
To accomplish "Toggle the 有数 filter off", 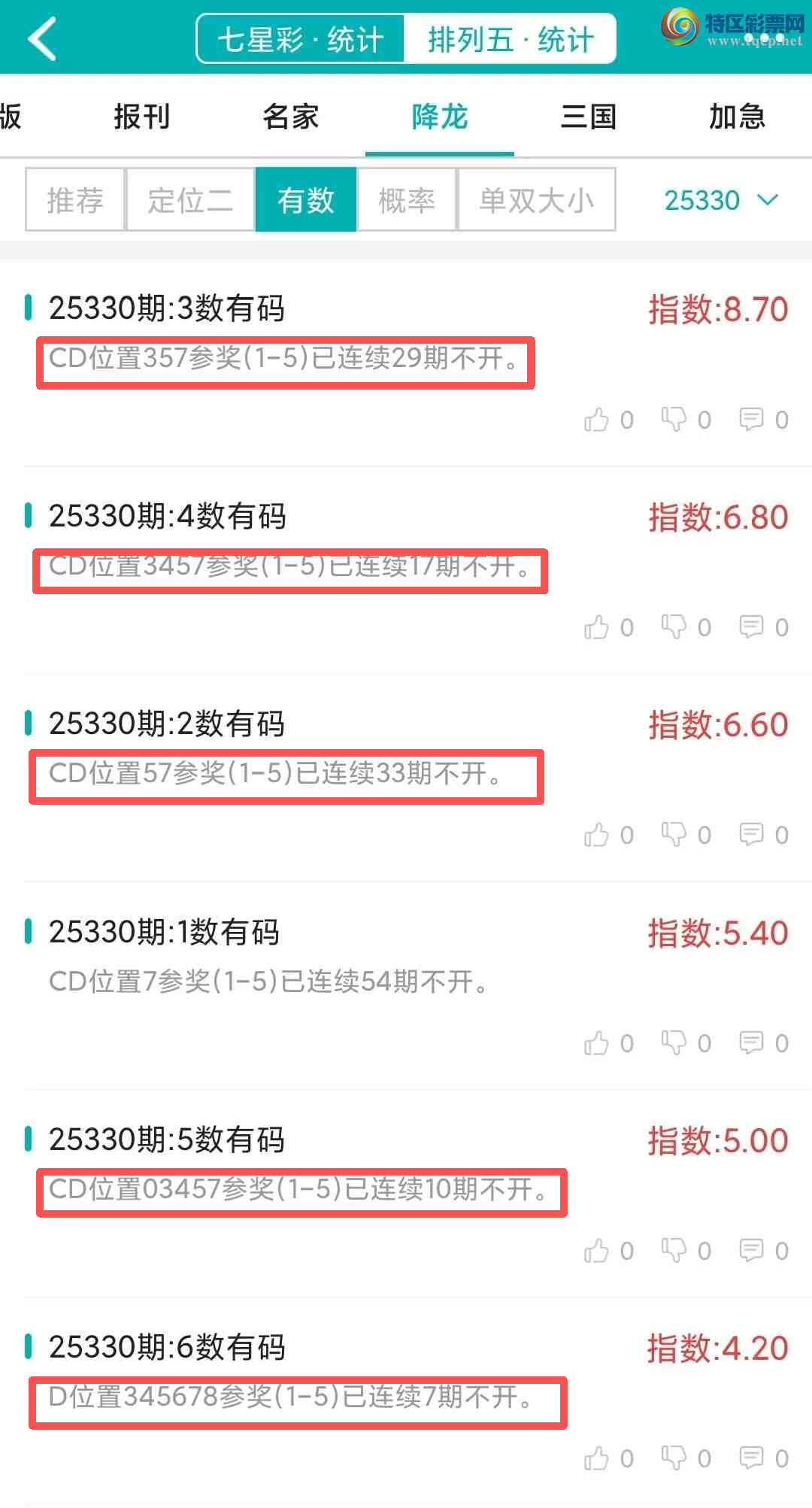I will click(306, 199).
